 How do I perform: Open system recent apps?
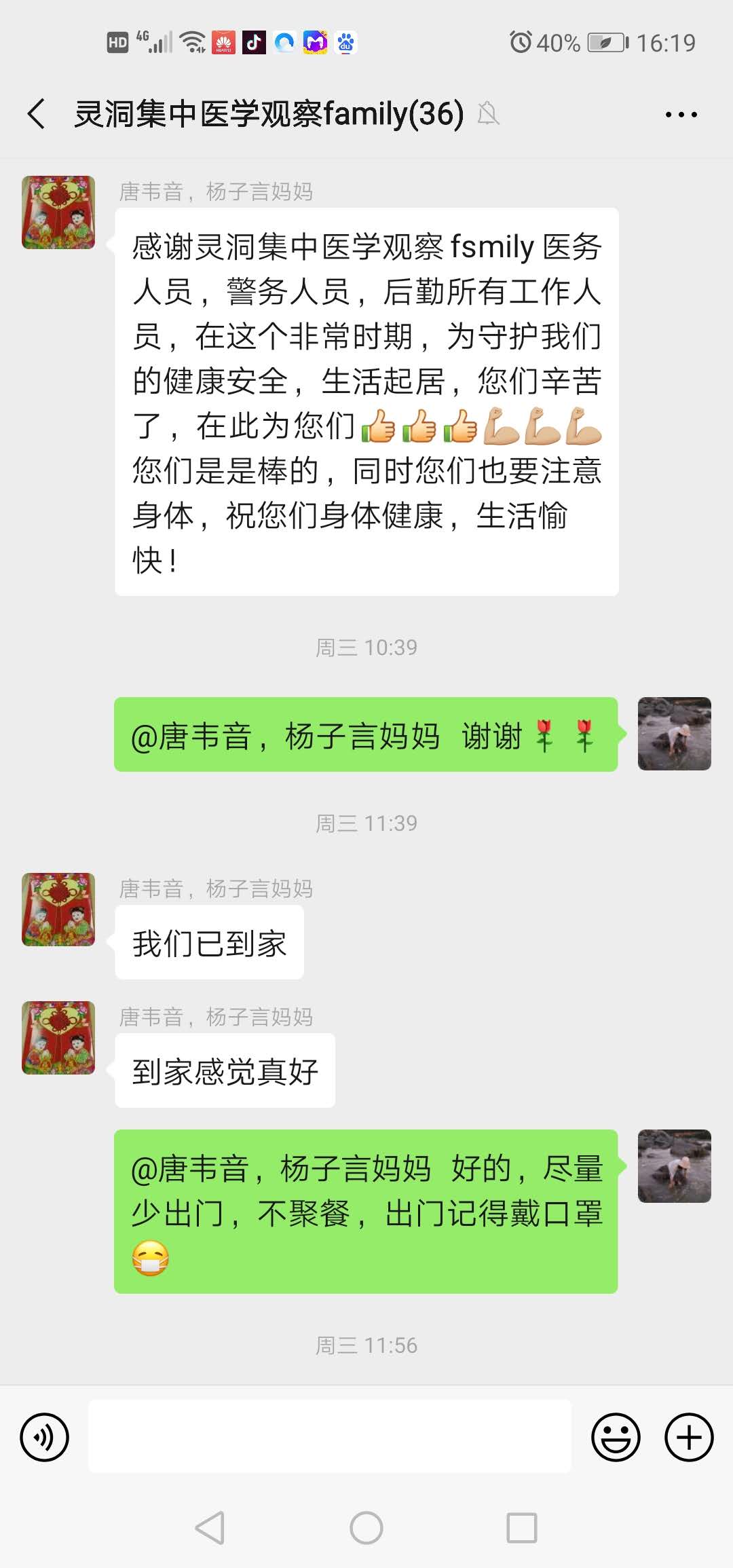pyautogui.click(x=521, y=1528)
